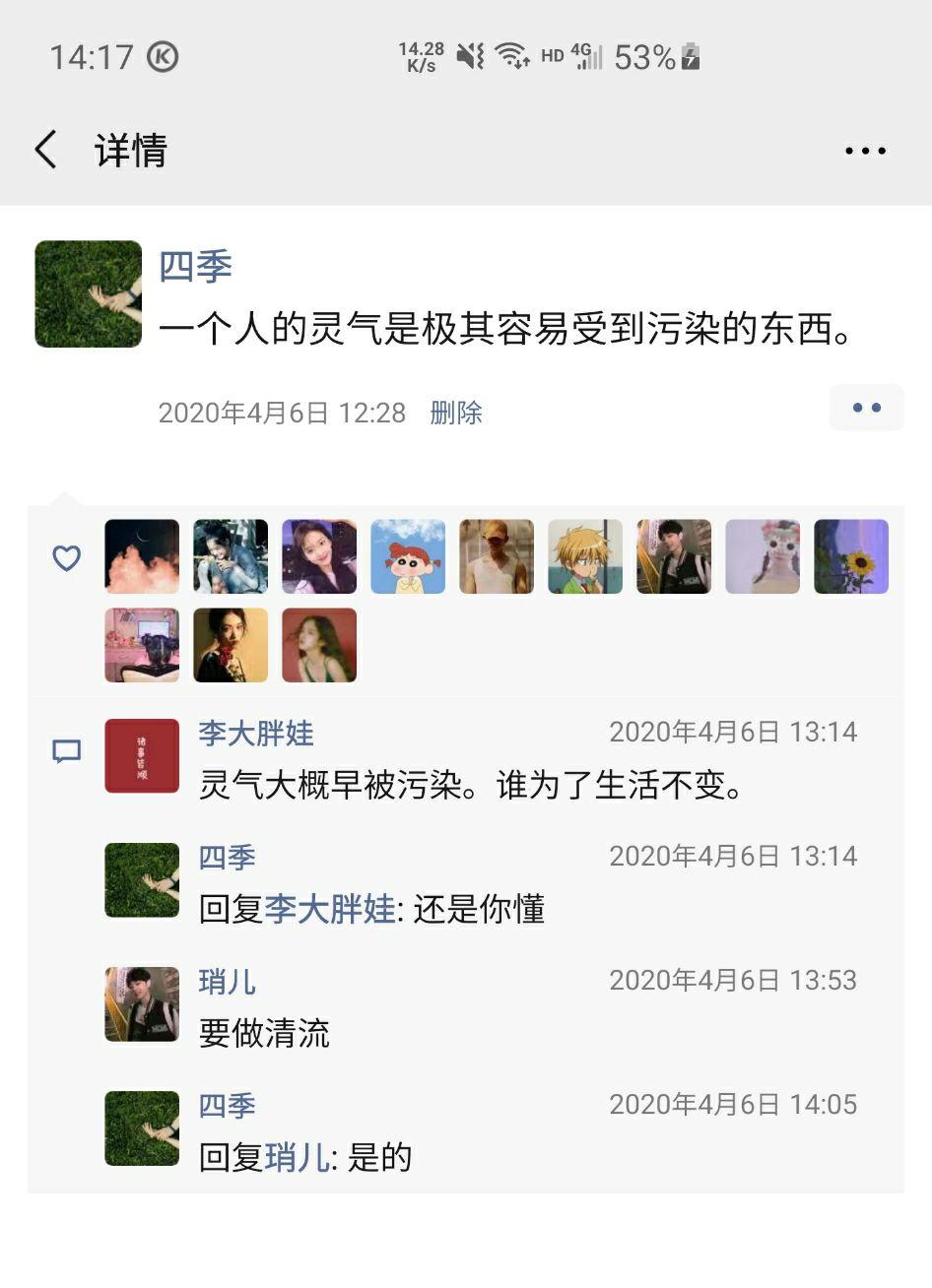Open the three-dot menu in the header
The height and width of the screenshot is (1288, 932).
coord(865,151)
